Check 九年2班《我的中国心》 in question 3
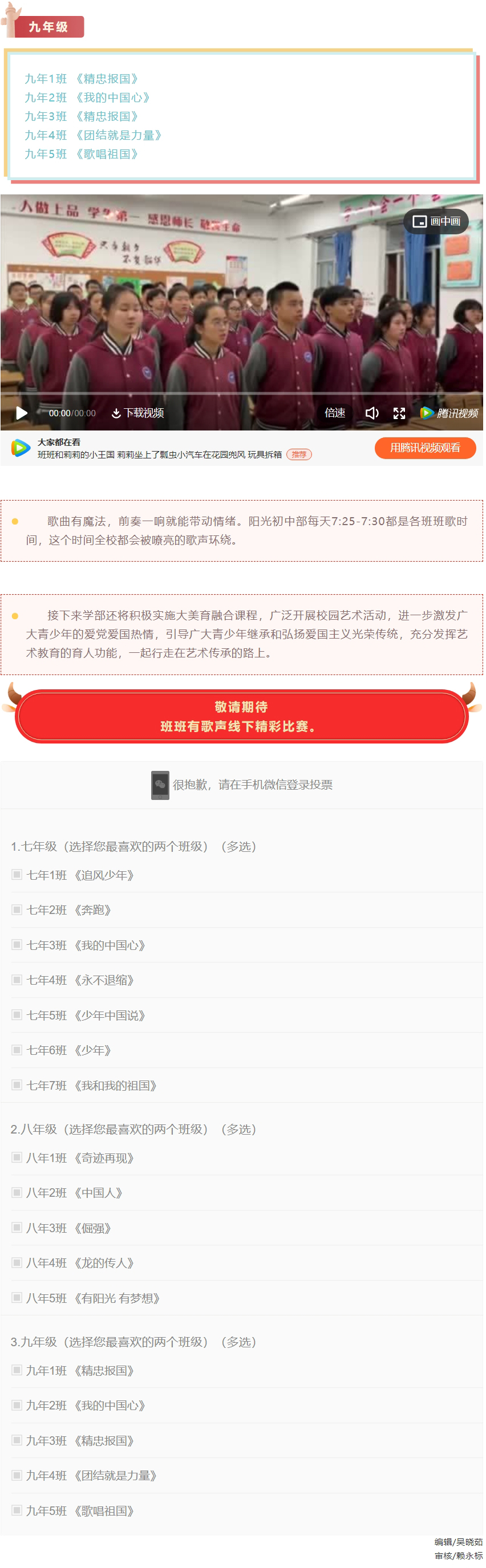The image size is (486, 1568). 17,1405
